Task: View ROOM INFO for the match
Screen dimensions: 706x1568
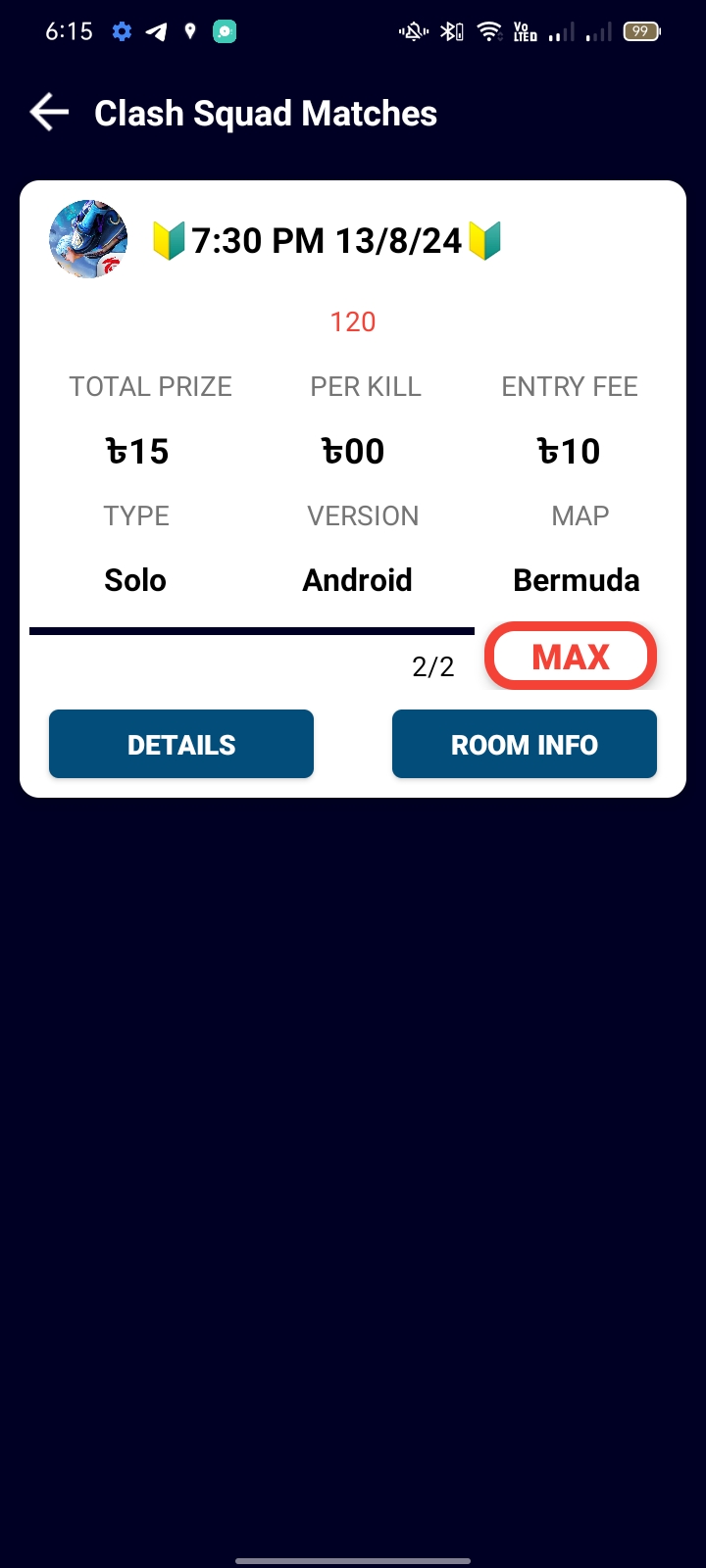Action: (x=524, y=745)
